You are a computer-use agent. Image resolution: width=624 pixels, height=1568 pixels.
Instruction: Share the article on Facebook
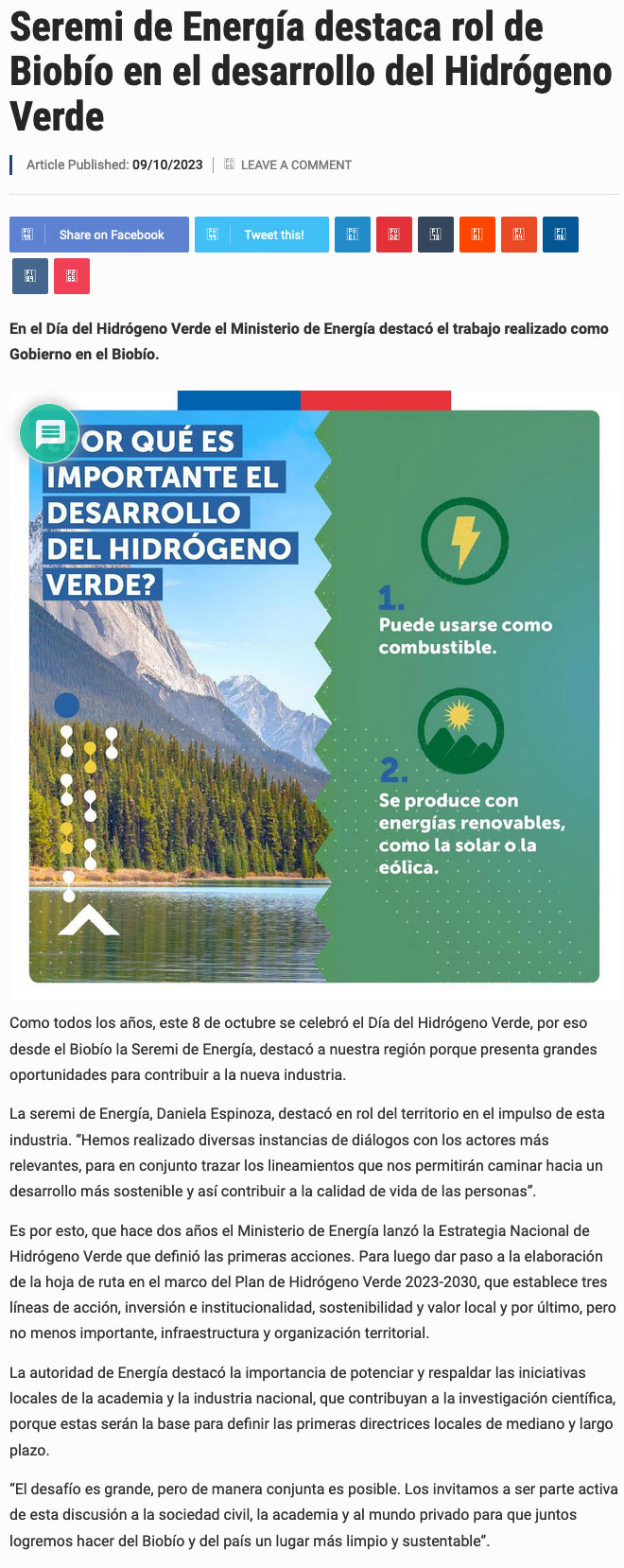[x=99, y=235]
